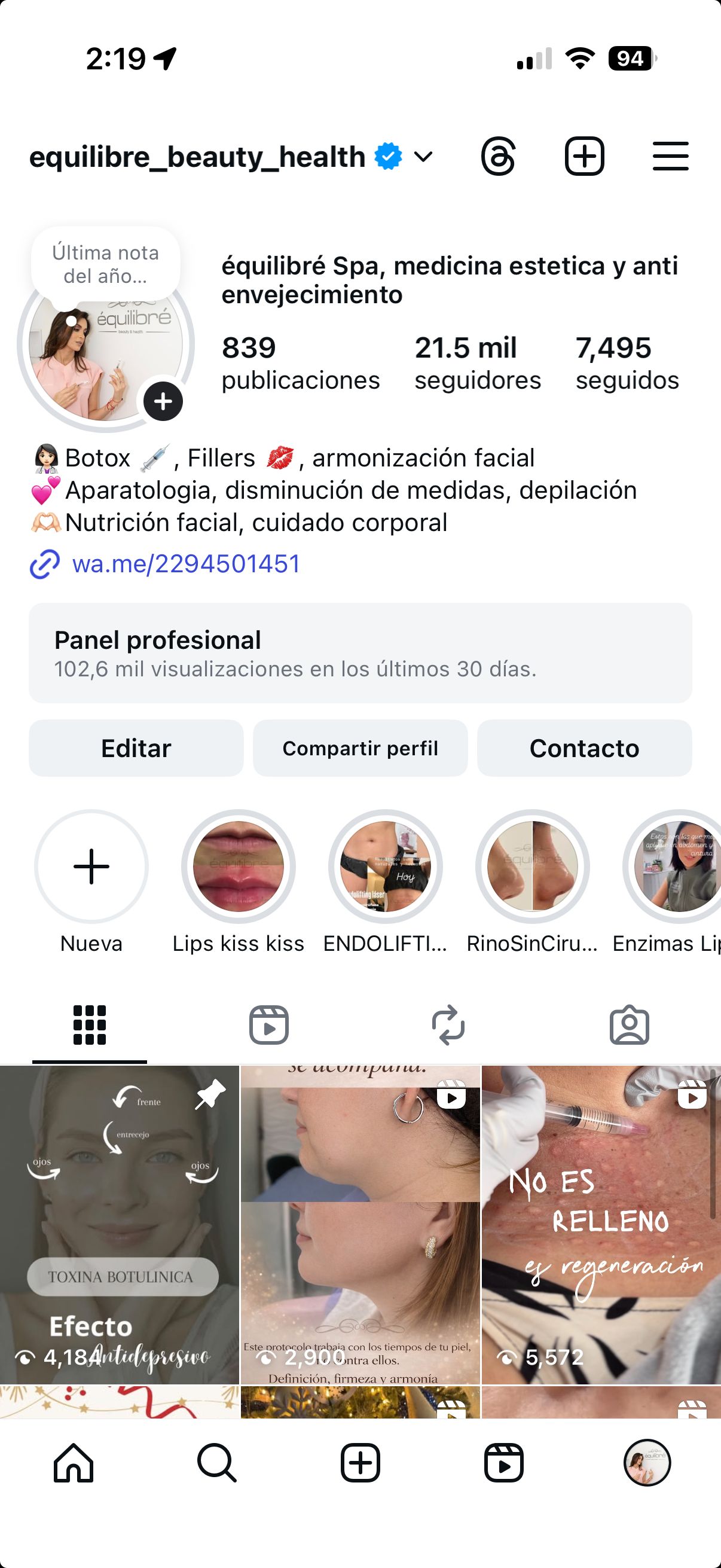The height and width of the screenshot is (1568, 721).
Task: Create a new post via the plus icon
Action: [x=584, y=157]
